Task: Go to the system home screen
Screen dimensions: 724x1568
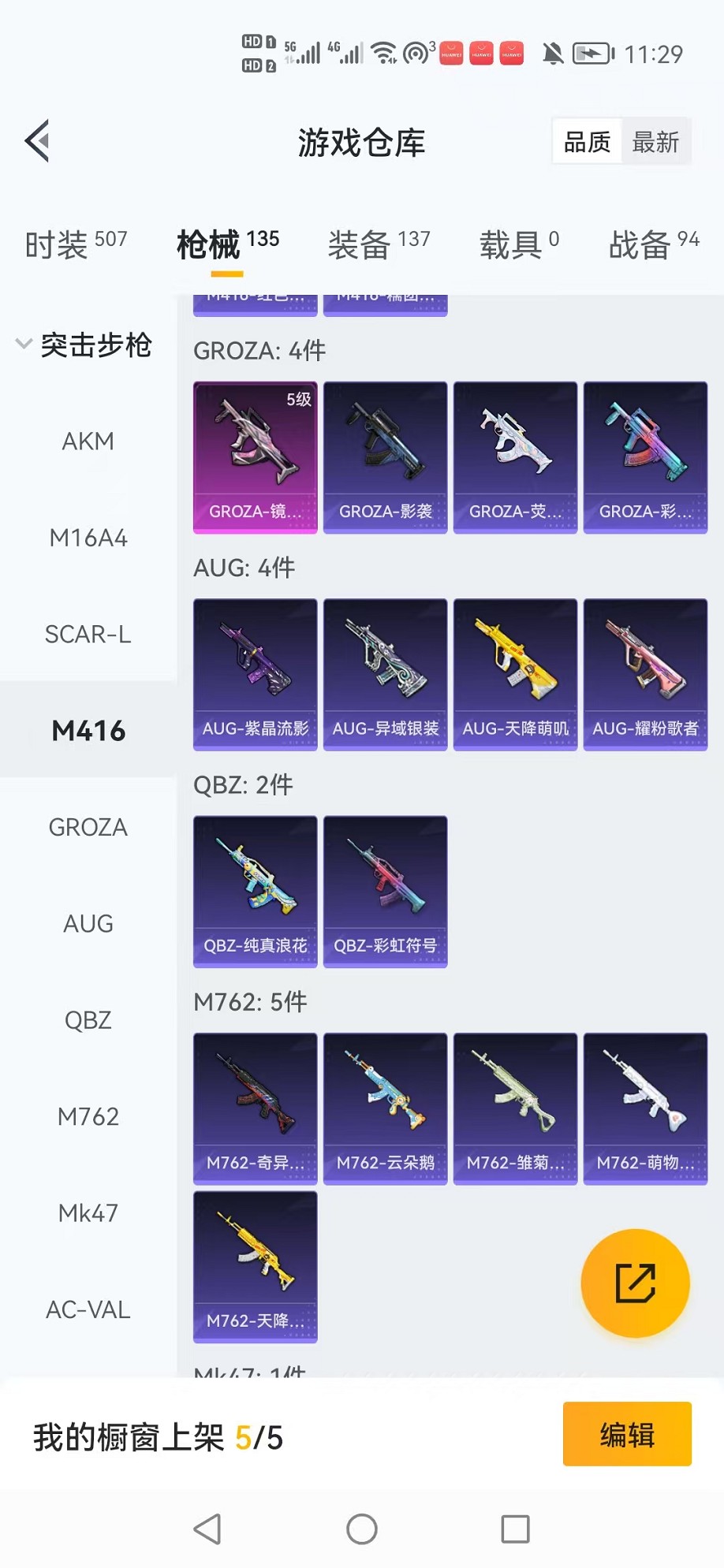Action: pos(362,1529)
